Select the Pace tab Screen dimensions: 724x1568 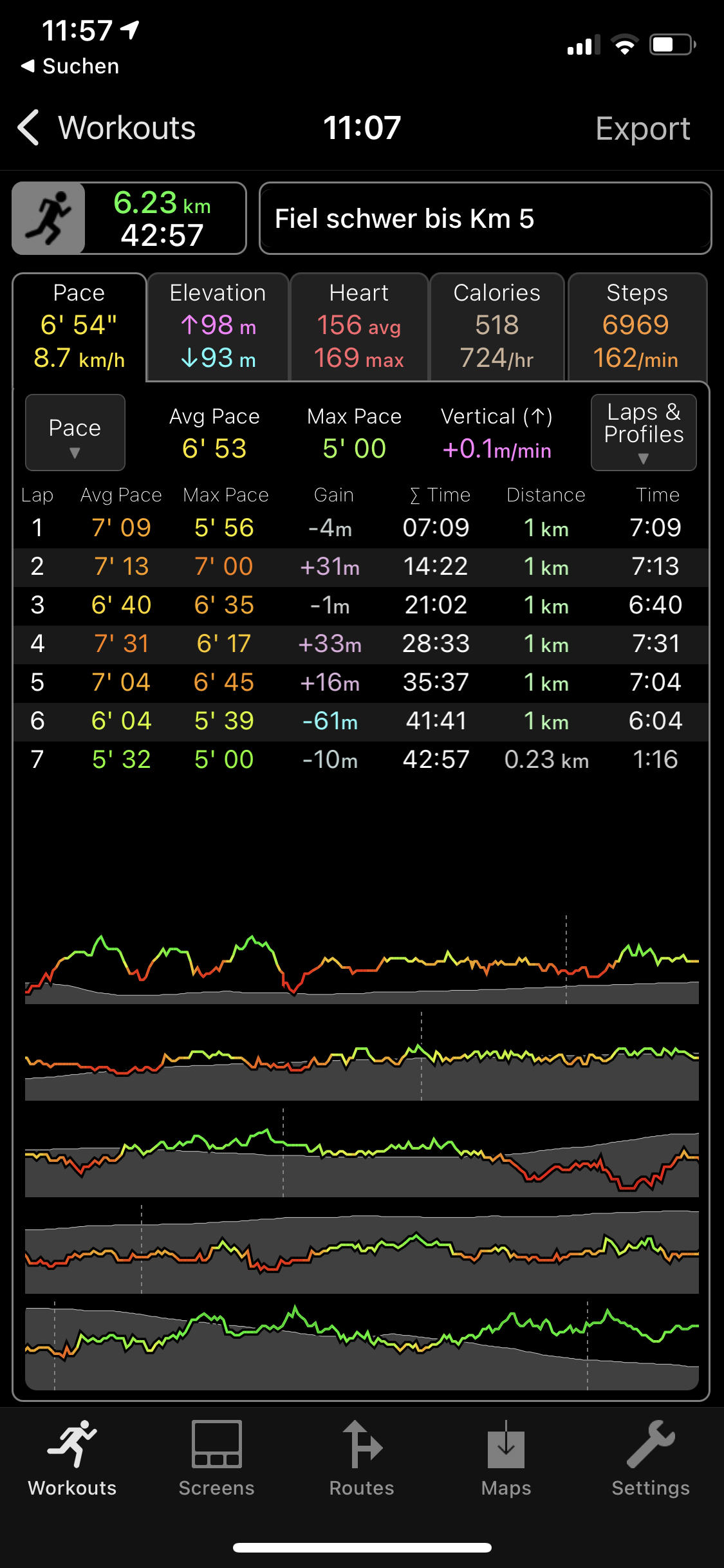click(x=79, y=326)
